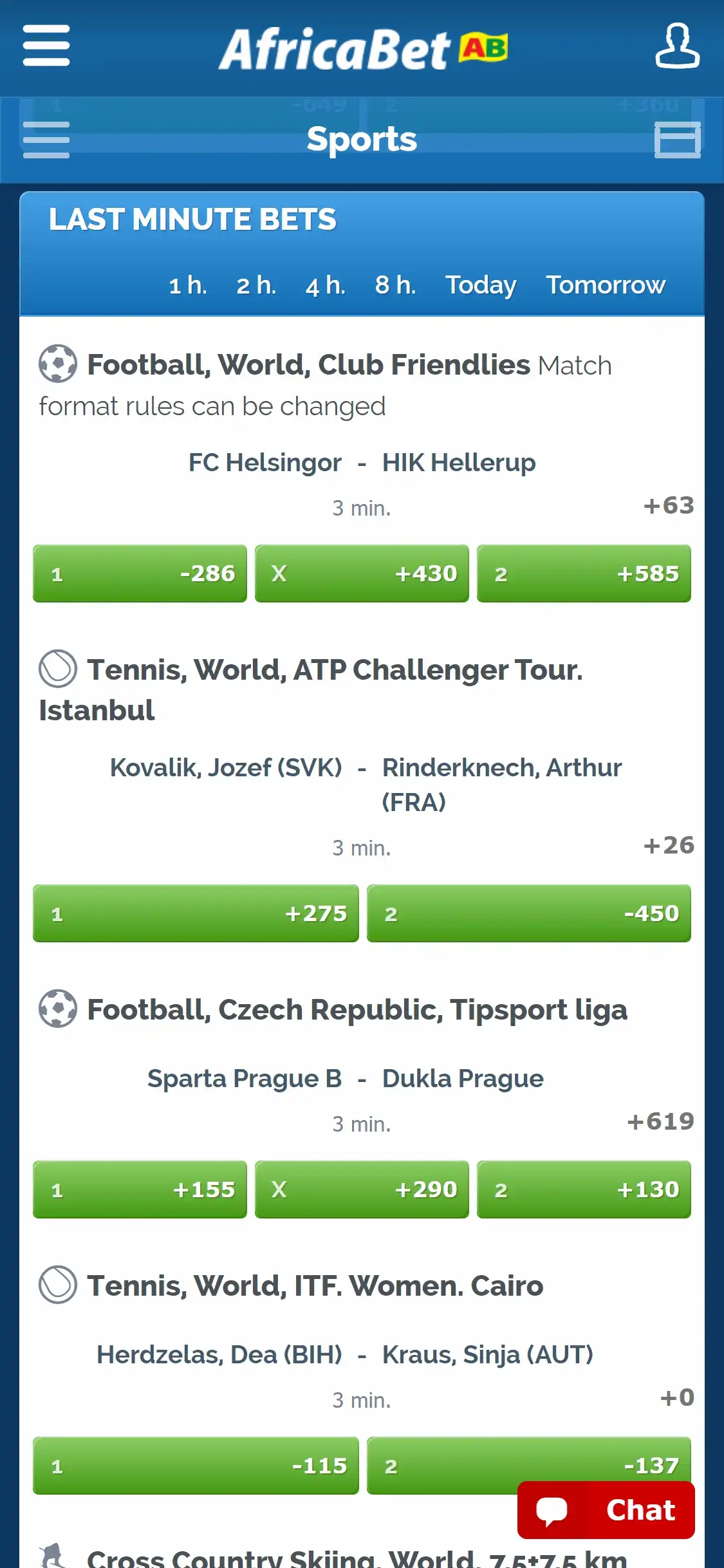Select the 8 h. time filter
The image size is (724, 1568).
click(x=395, y=285)
